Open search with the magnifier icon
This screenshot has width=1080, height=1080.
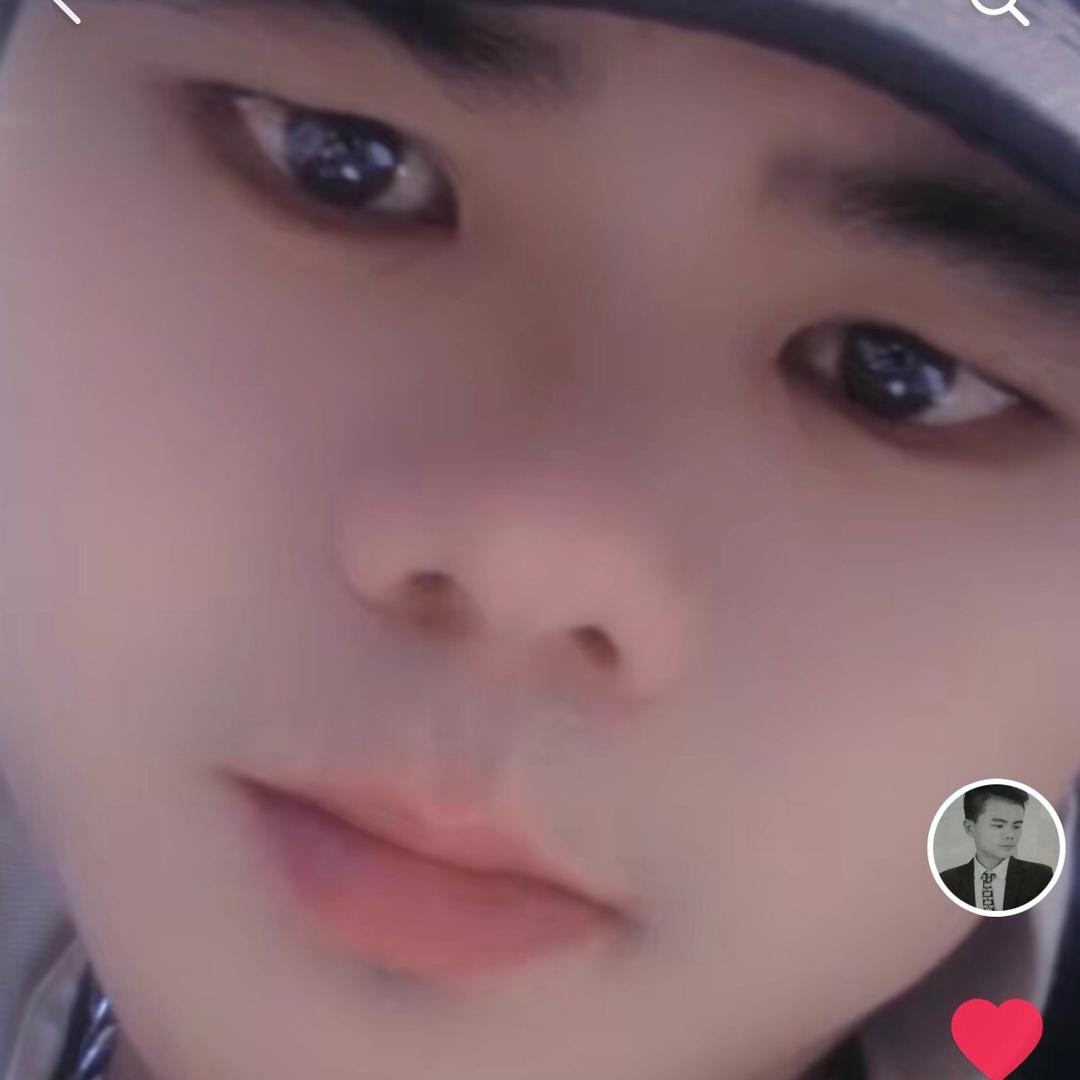(1000, 8)
